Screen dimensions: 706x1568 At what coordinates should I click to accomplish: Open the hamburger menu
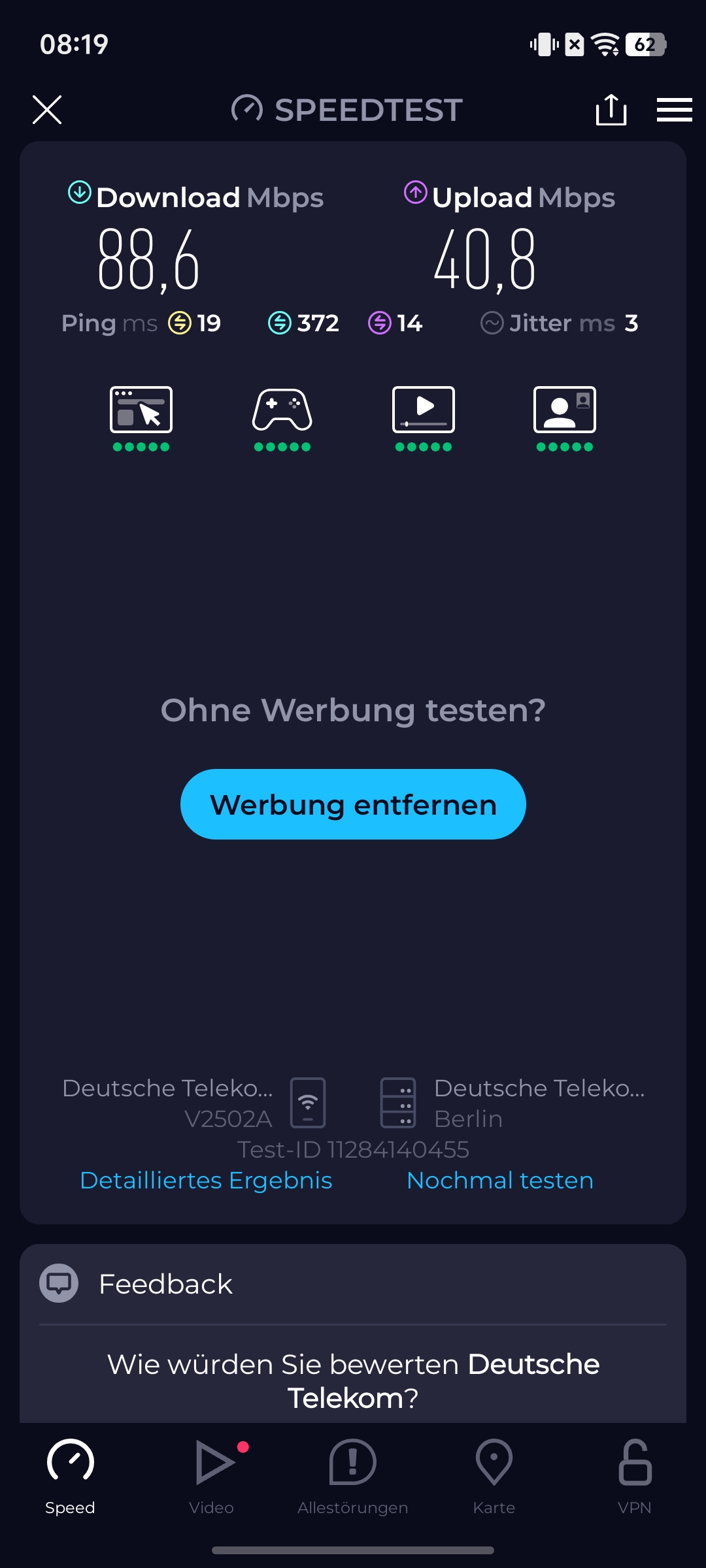point(674,110)
